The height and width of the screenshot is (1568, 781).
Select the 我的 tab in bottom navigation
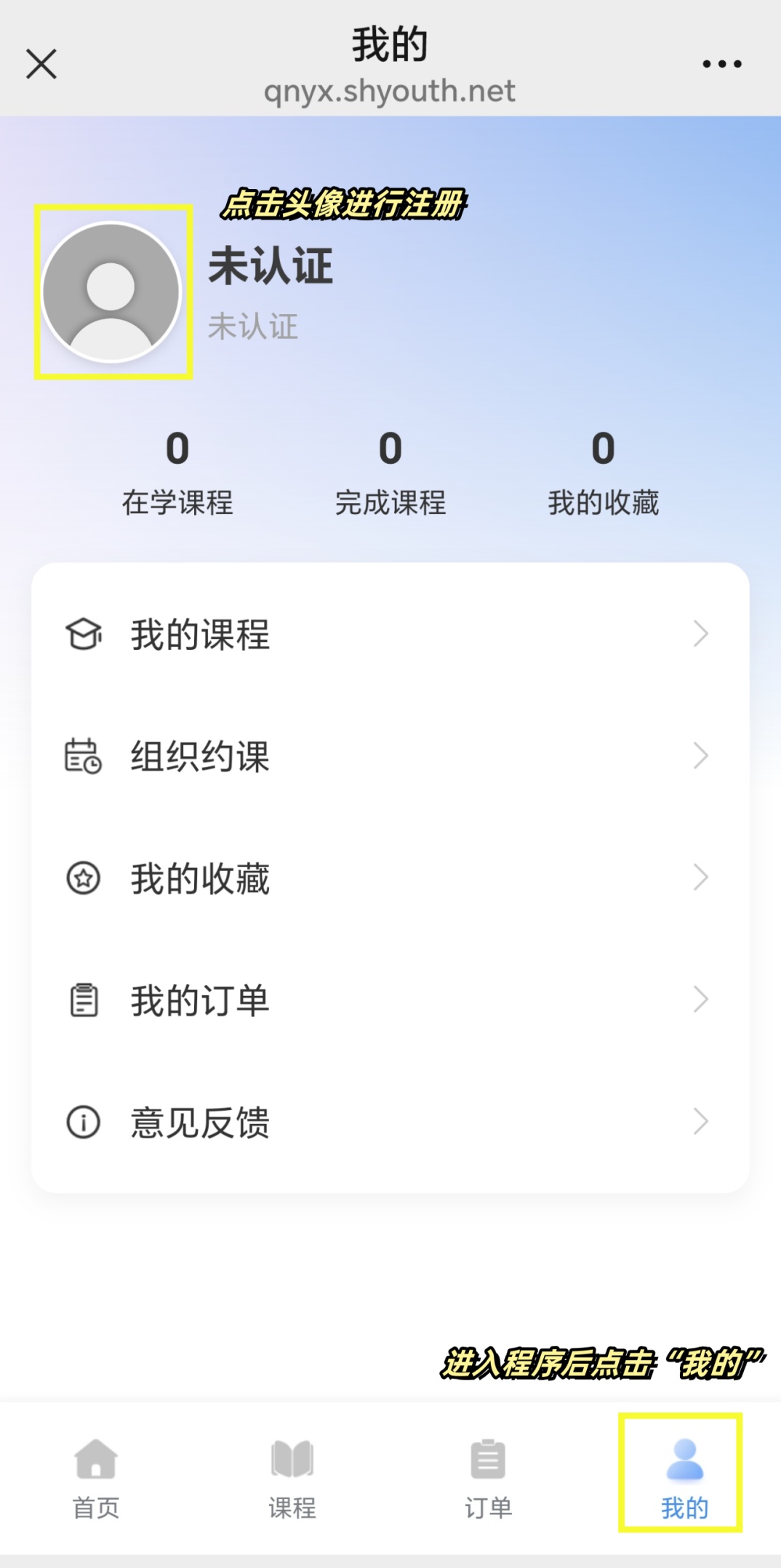(684, 1477)
